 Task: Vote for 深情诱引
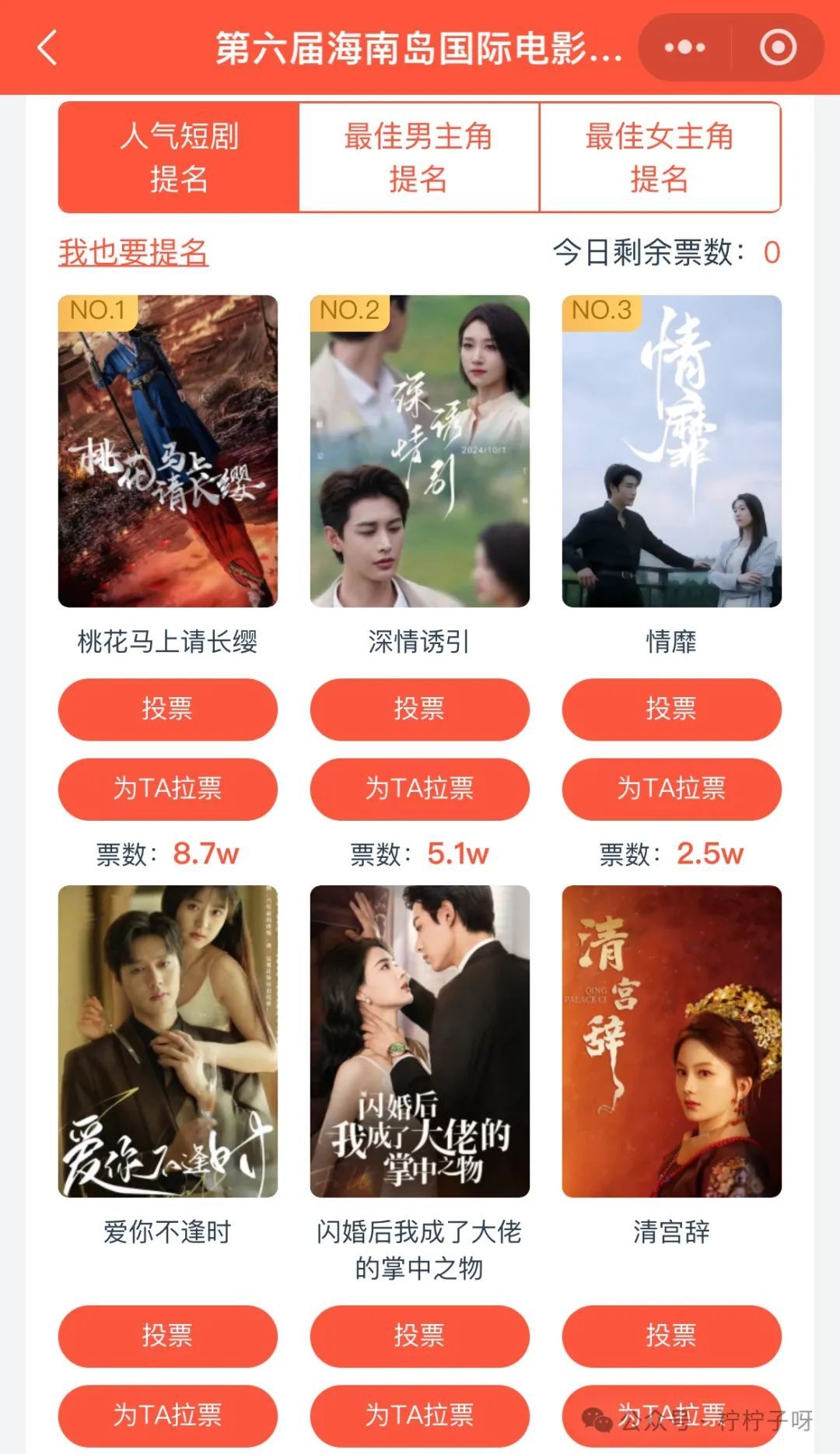[x=419, y=709]
